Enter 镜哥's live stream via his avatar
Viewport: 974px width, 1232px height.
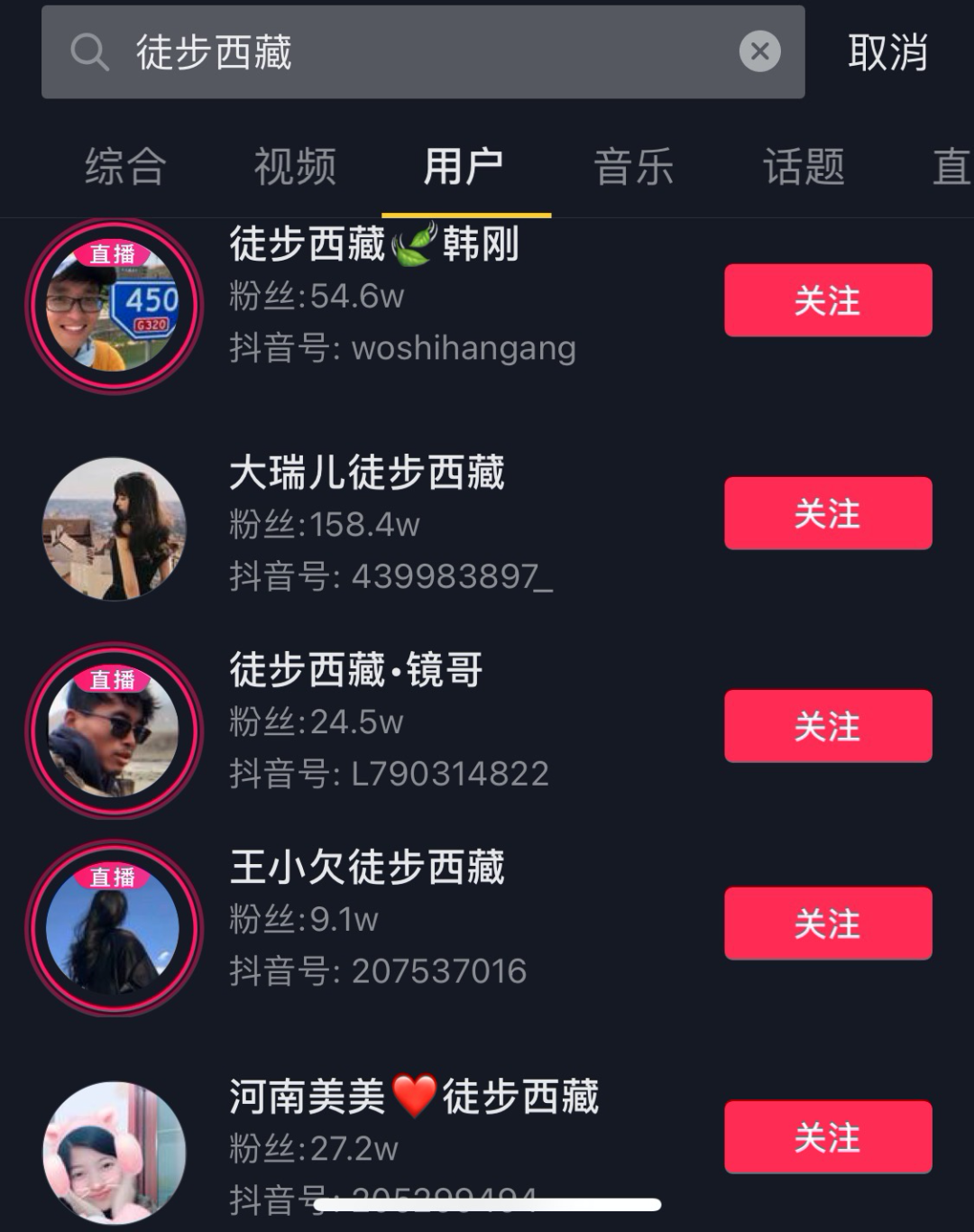pyautogui.click(x=115, y=731)
